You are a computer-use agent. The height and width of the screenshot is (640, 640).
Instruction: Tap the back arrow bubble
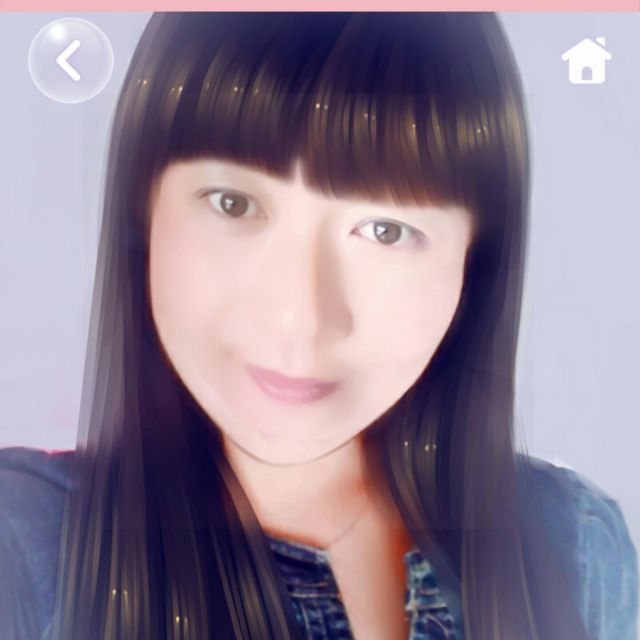pyautogui.click(x=70, y=61)
